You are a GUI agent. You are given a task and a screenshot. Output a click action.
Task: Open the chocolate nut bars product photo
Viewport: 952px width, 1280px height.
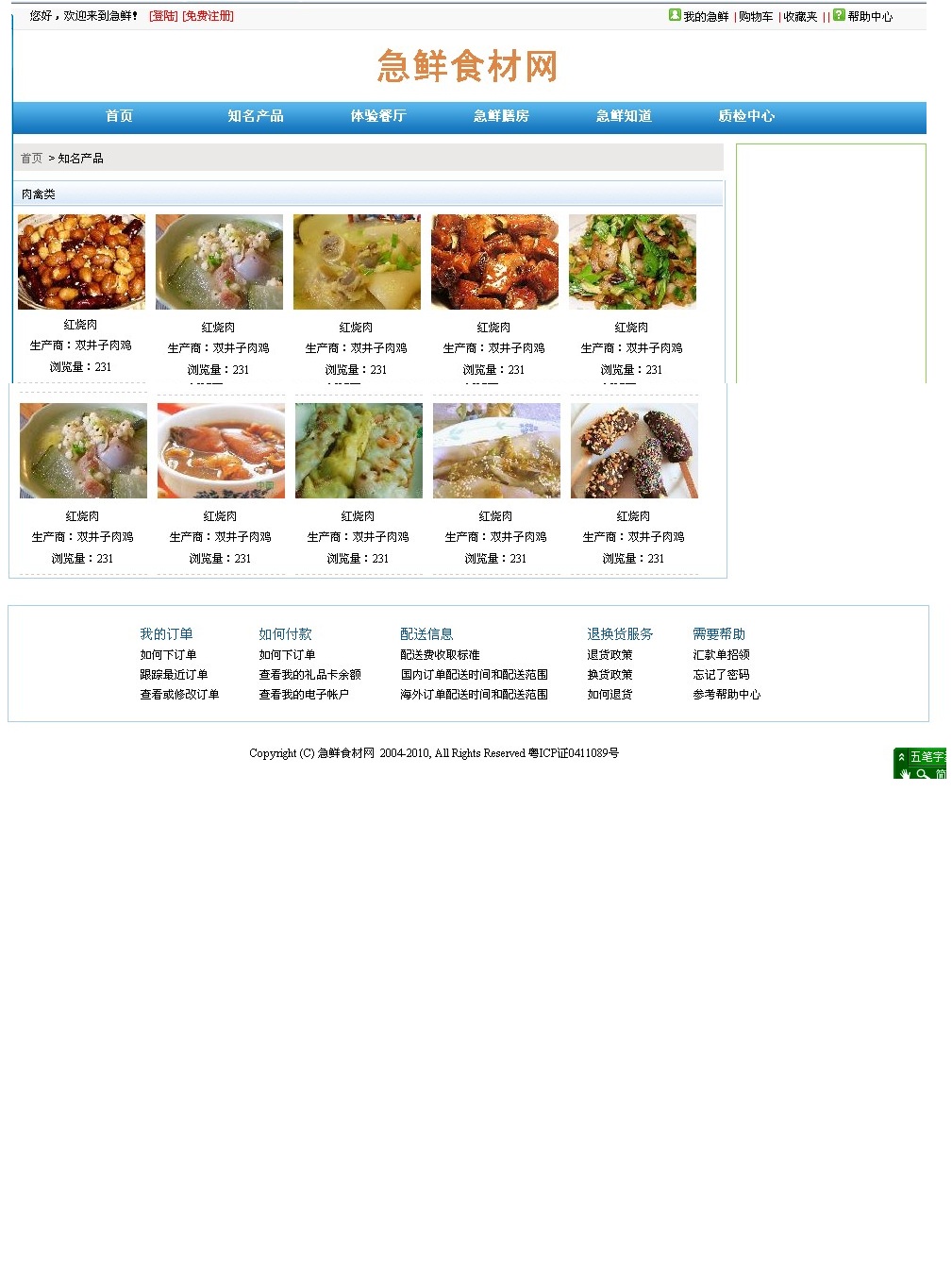[634, 450]
